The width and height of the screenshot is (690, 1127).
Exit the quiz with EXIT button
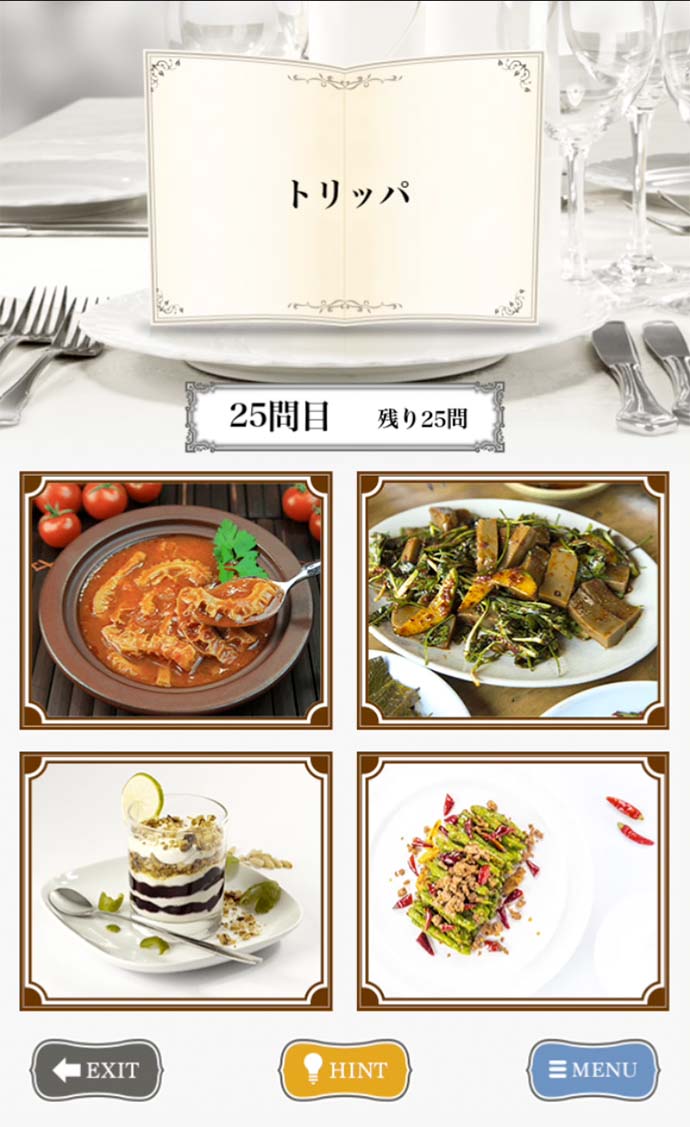point(96,1070)
